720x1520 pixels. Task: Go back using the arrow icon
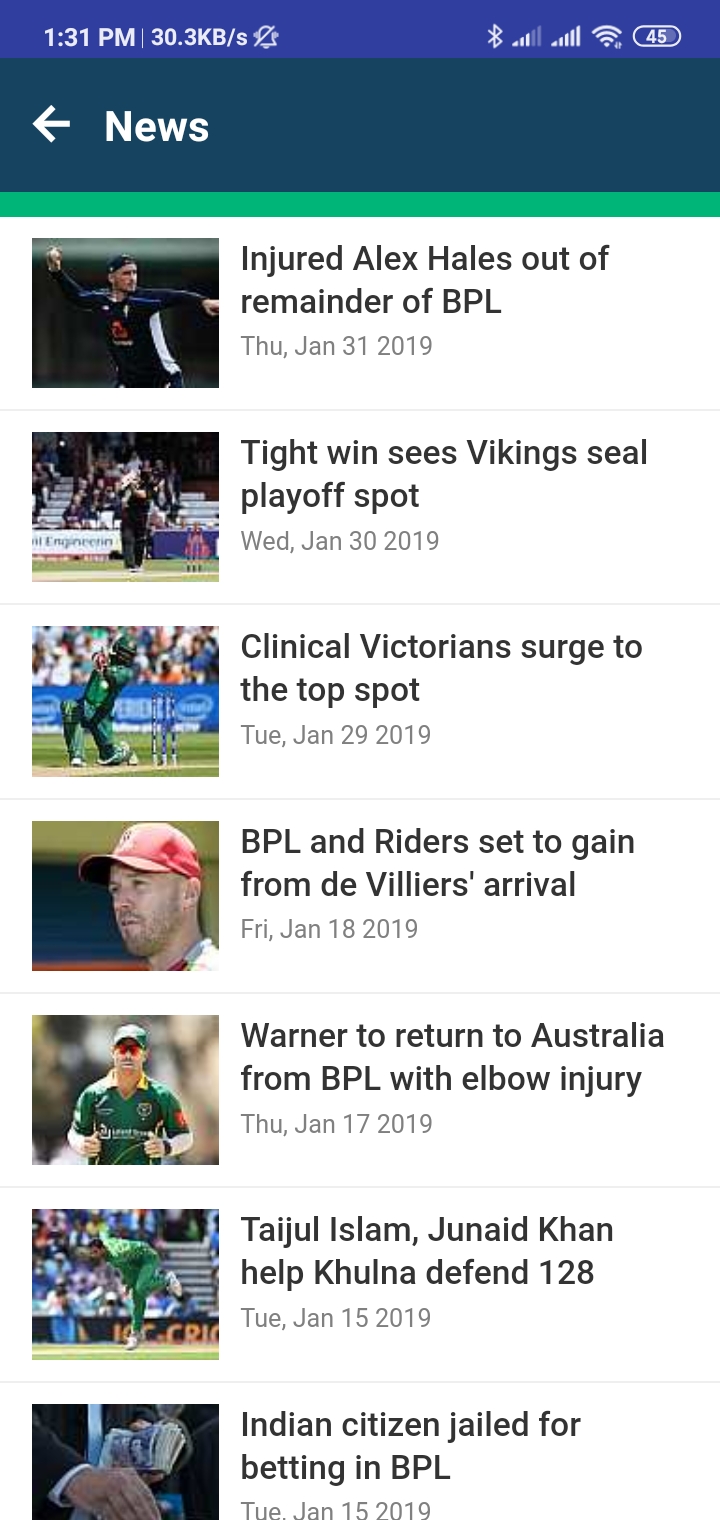point(51,125)
